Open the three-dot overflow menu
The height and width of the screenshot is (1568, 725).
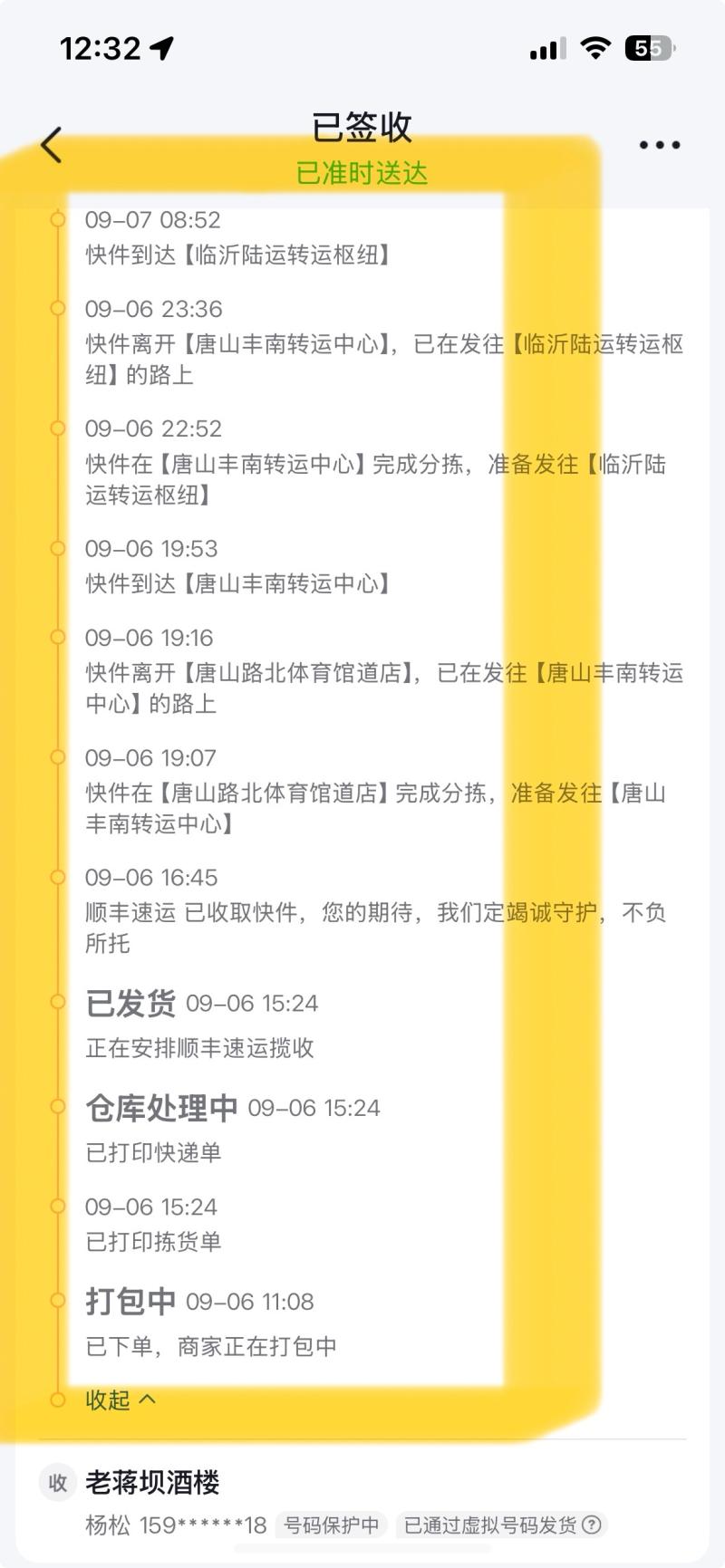tap(660, 145)
